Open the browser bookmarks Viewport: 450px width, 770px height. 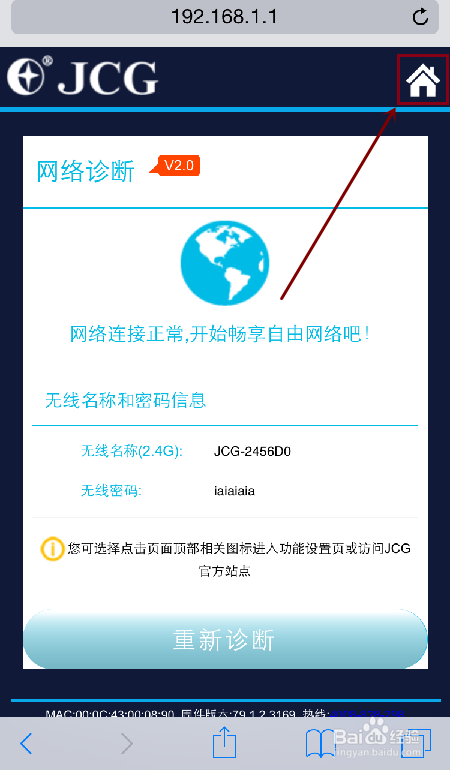320,743
